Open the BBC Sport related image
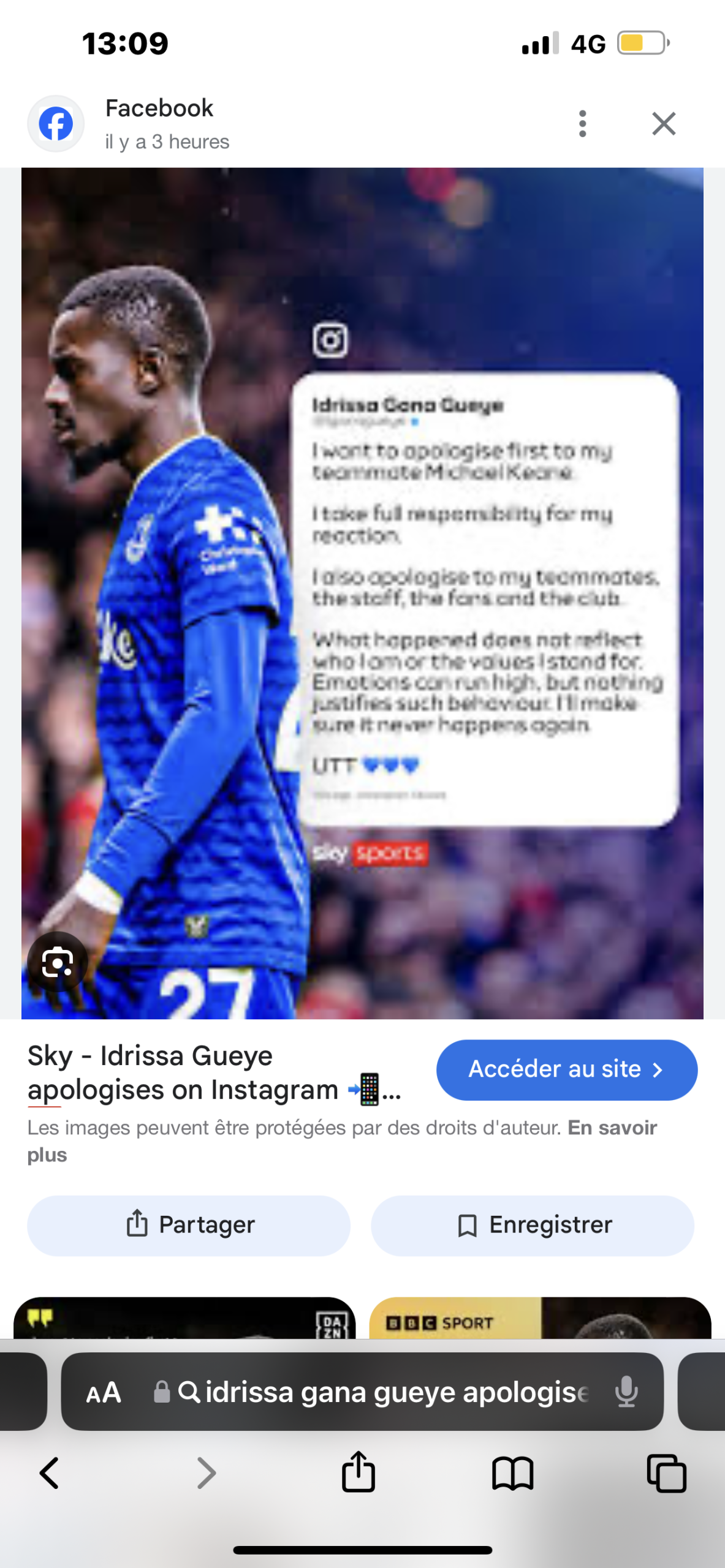This screenshot has width=725, height=1568. coord(539,1317)
